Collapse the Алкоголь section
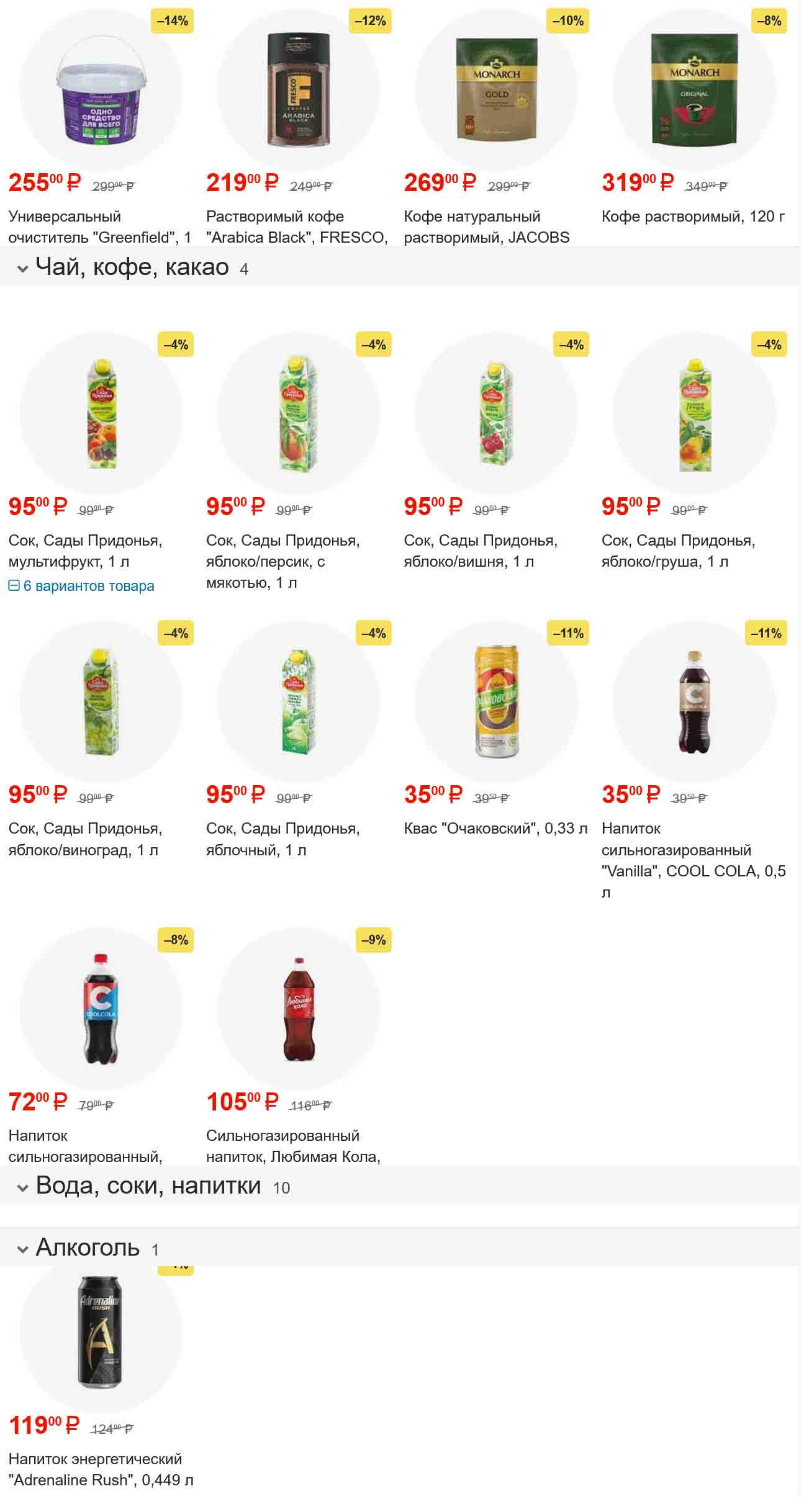This screenshot has height=1512, width=809. tap(23, 1249)
